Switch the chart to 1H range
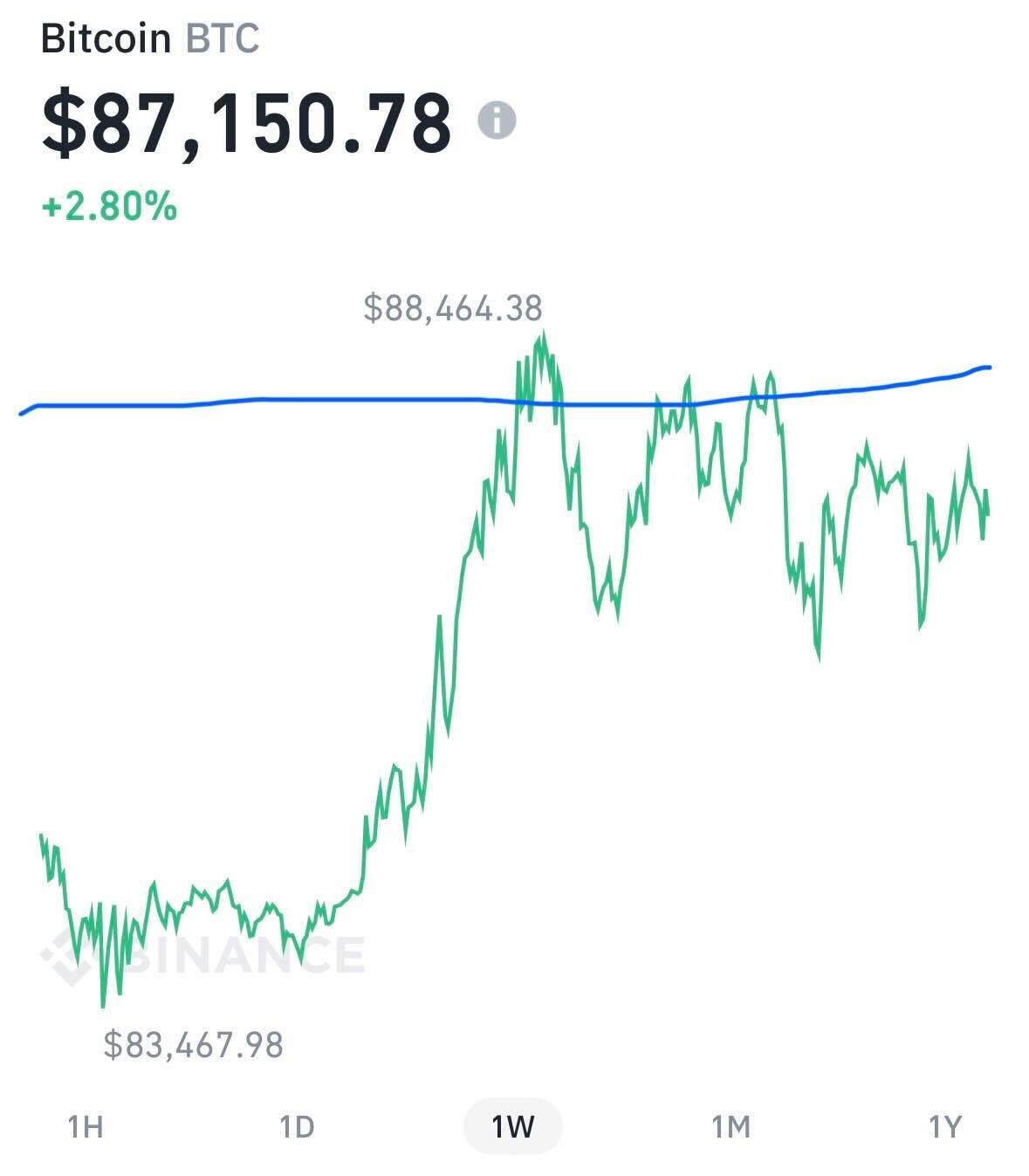Screen dimensions: 1029x1176 [x=86, y=1127]
